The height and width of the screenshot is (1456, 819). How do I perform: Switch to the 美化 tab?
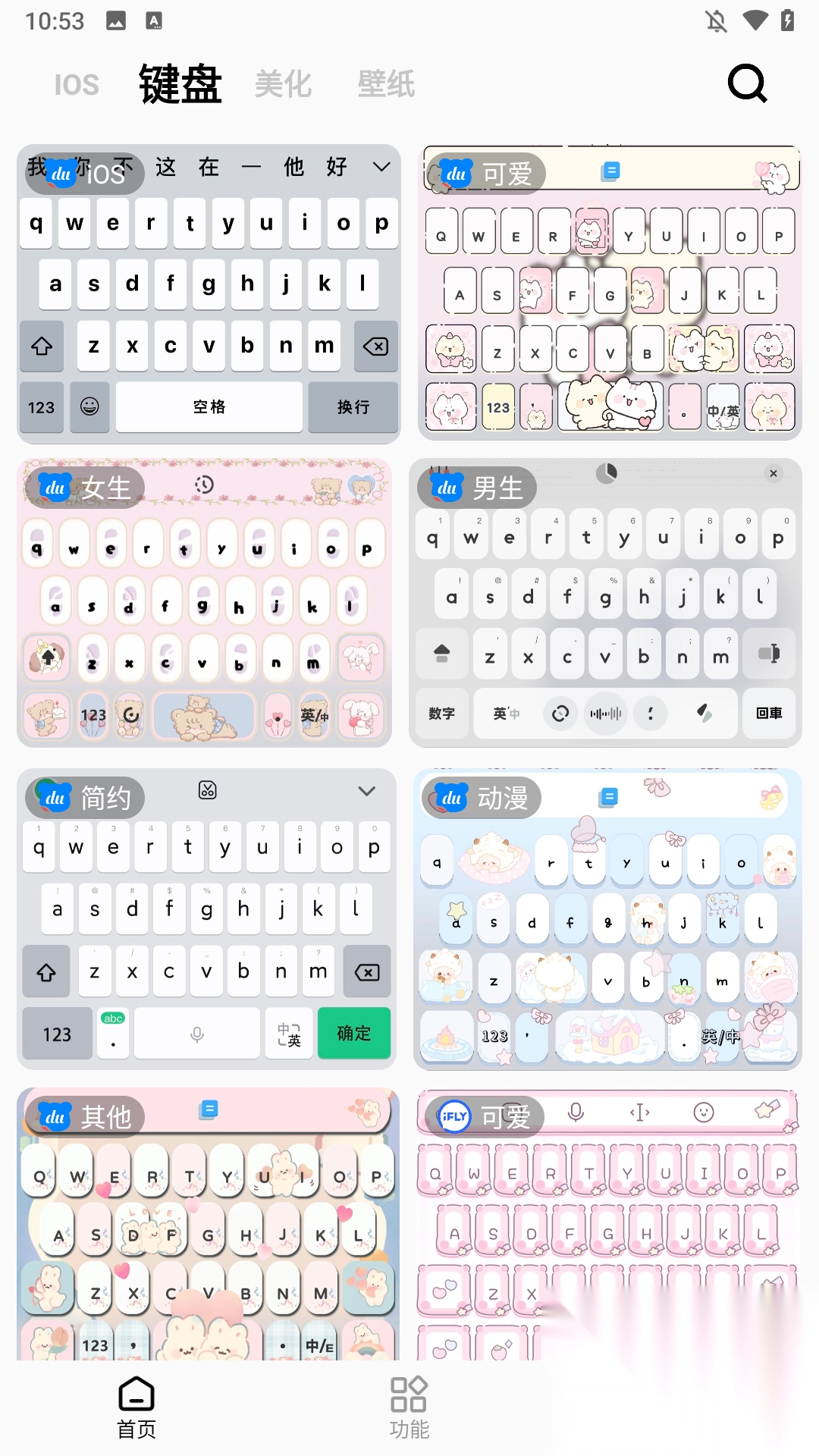[x=284, y=84]
